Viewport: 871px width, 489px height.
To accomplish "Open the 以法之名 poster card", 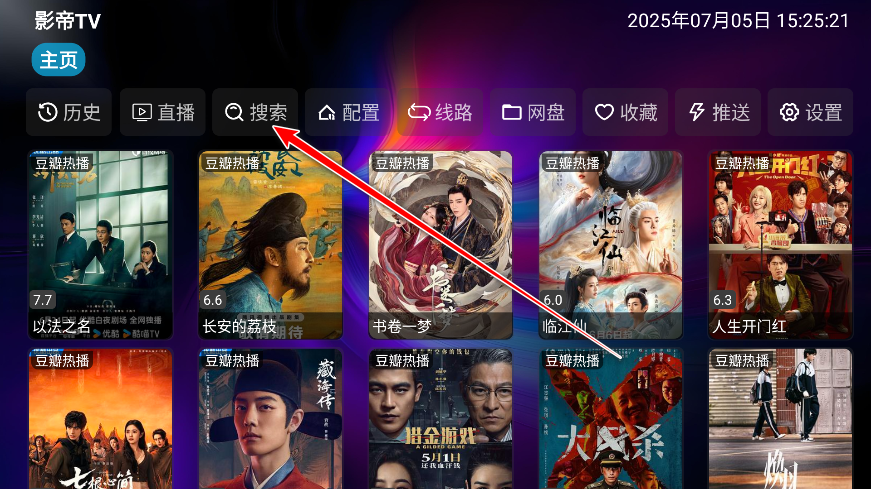I will [100, 245].
